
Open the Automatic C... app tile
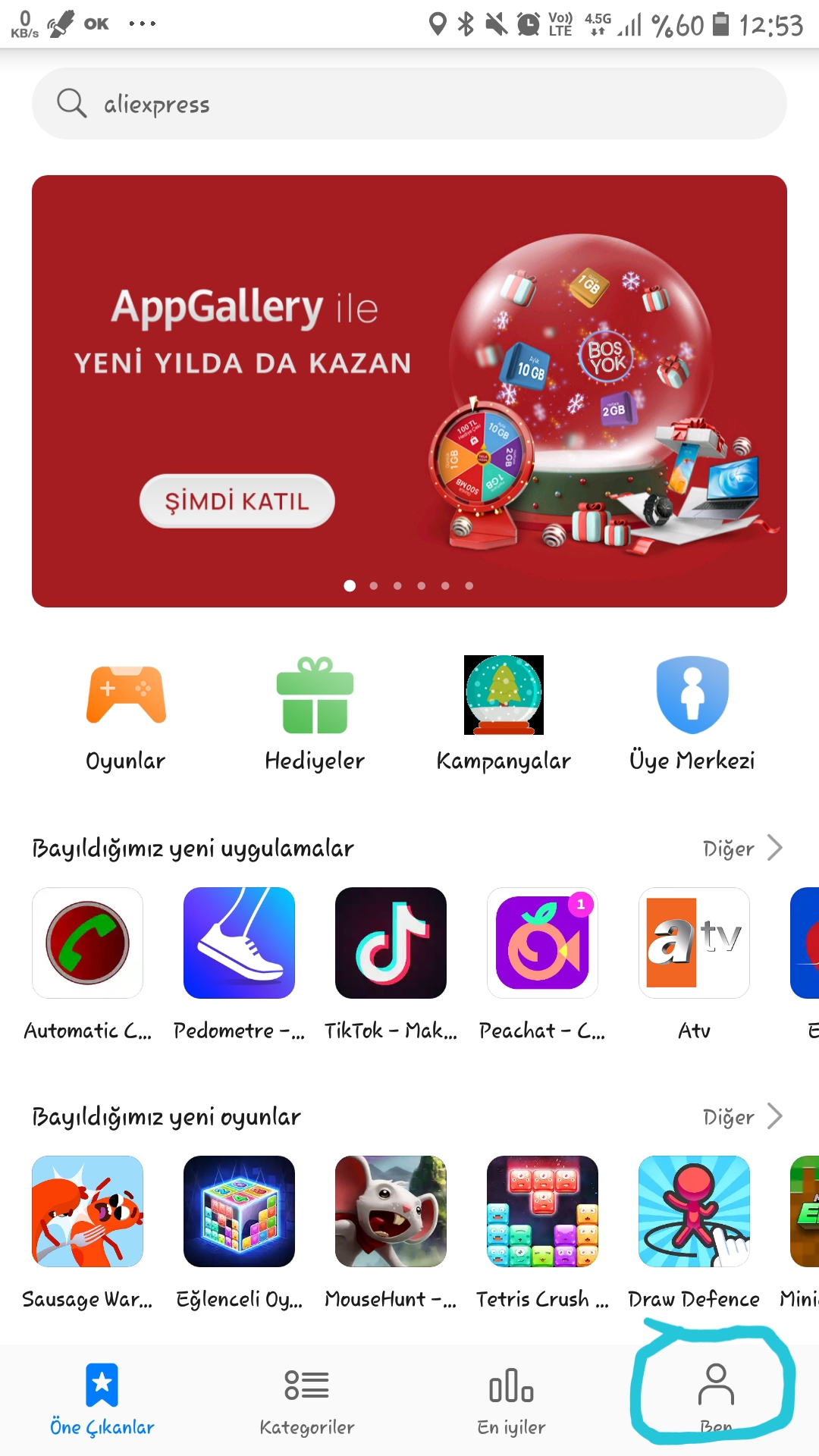click(x=87, y=943)
